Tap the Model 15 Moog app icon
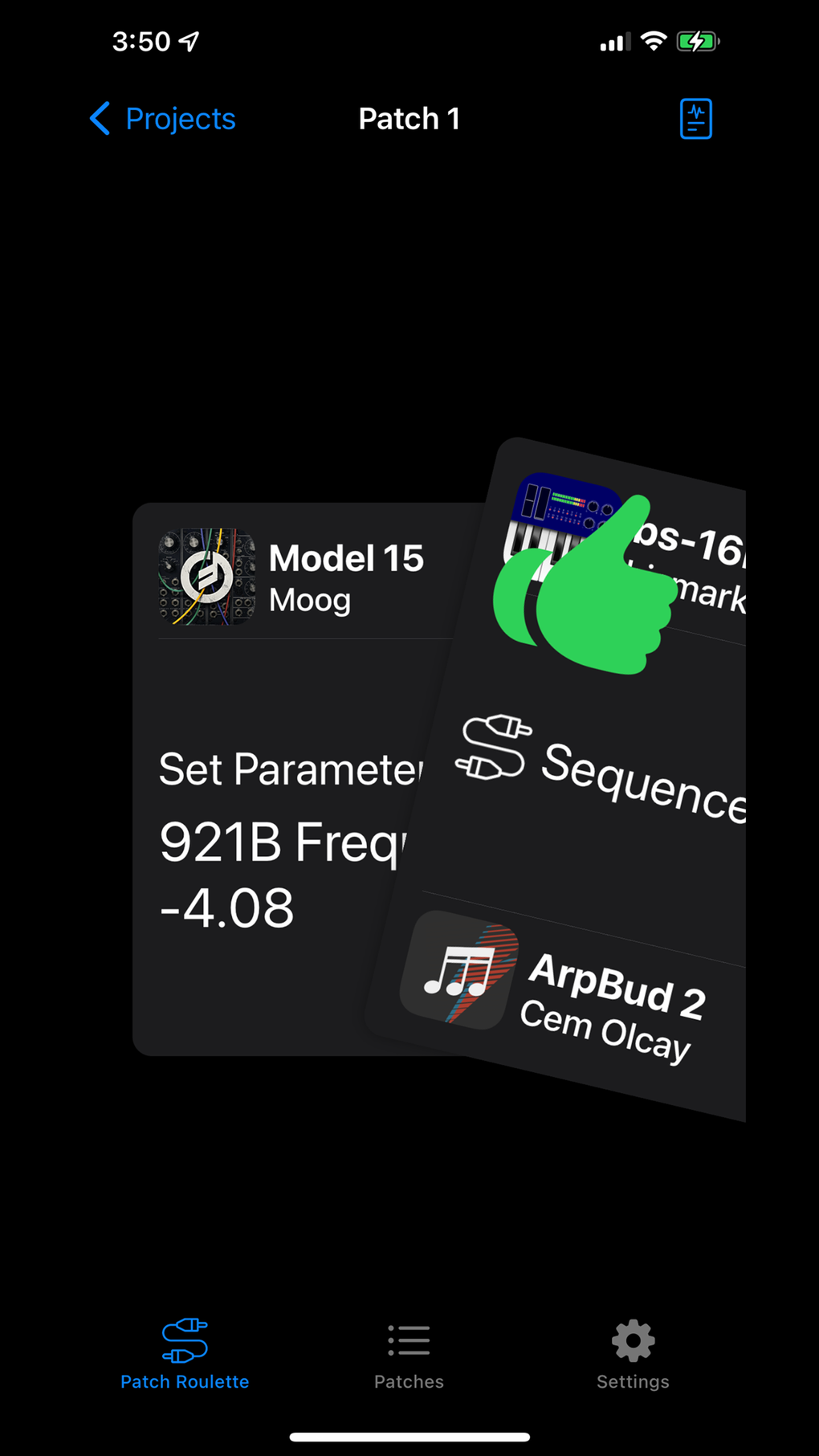This screenshot has height=1456, width=819. coord(206,577)
